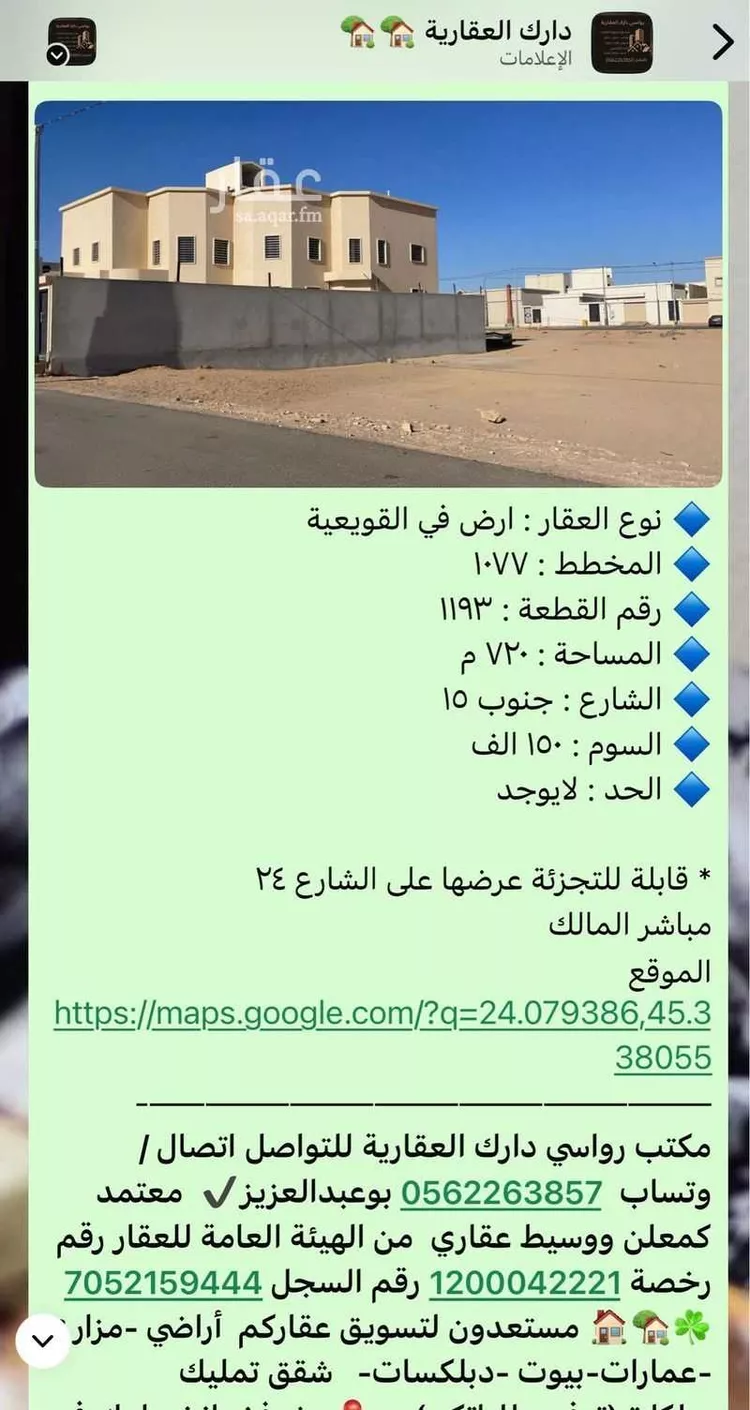Open the Google Maps location link
This screenshot has width=750, height=1410.
click(x=378, y=1013)
